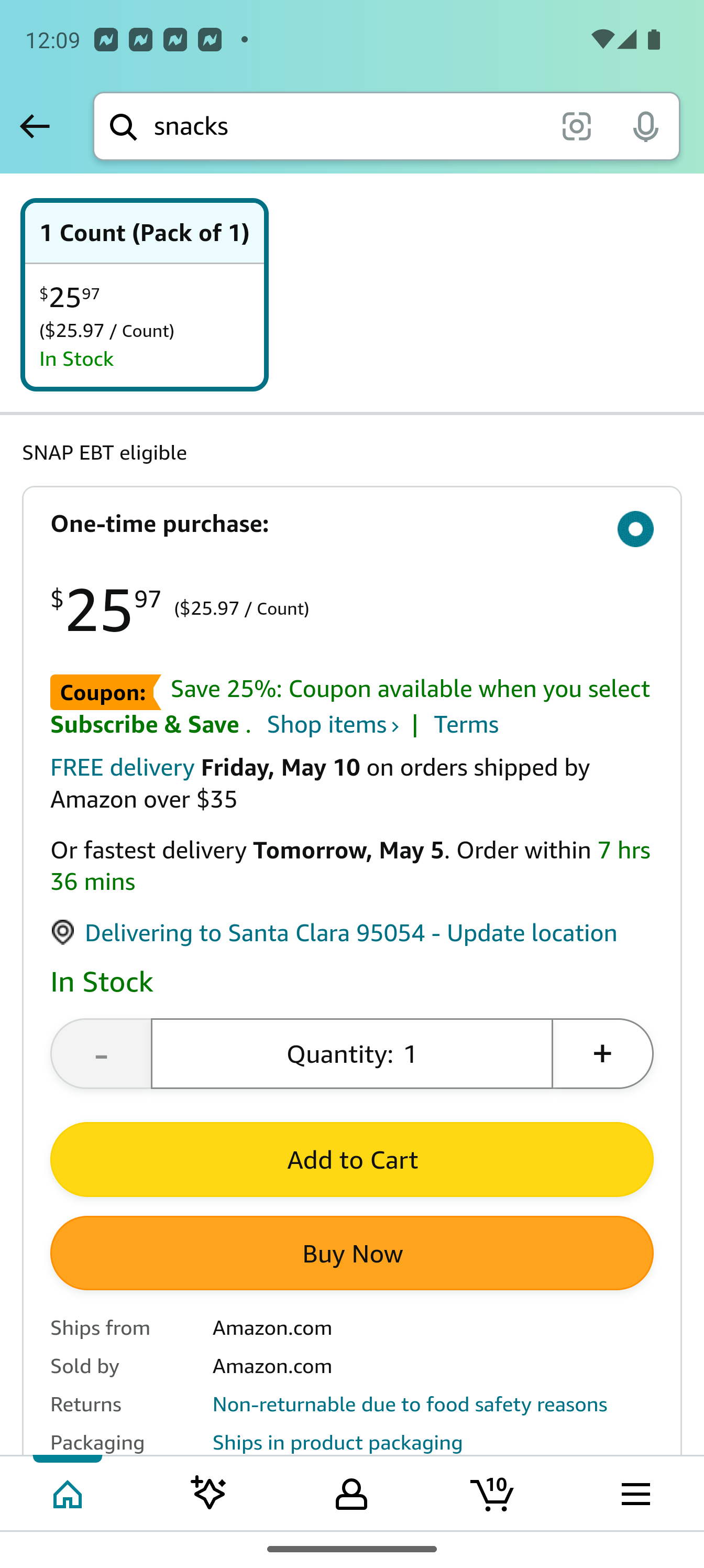
Task: Open non-returnable food safety policy link
Action: [x=410, y=1405]
